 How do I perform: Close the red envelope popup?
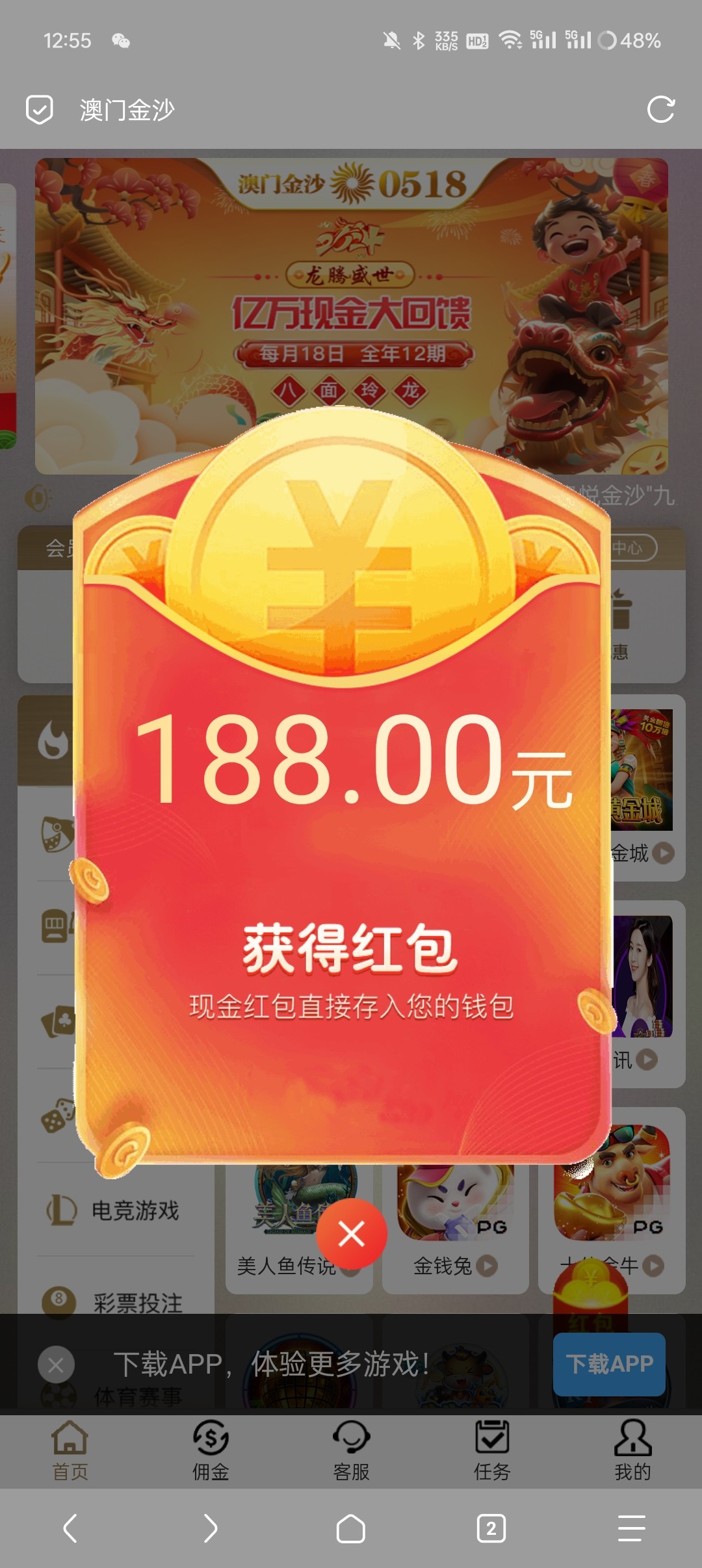tap(351, 1233)
